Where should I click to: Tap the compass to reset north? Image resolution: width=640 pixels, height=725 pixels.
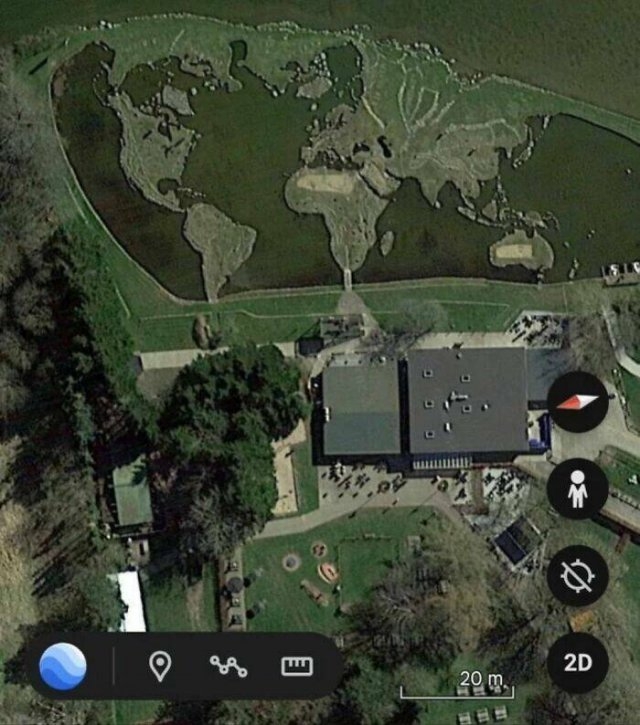point(578,402)
